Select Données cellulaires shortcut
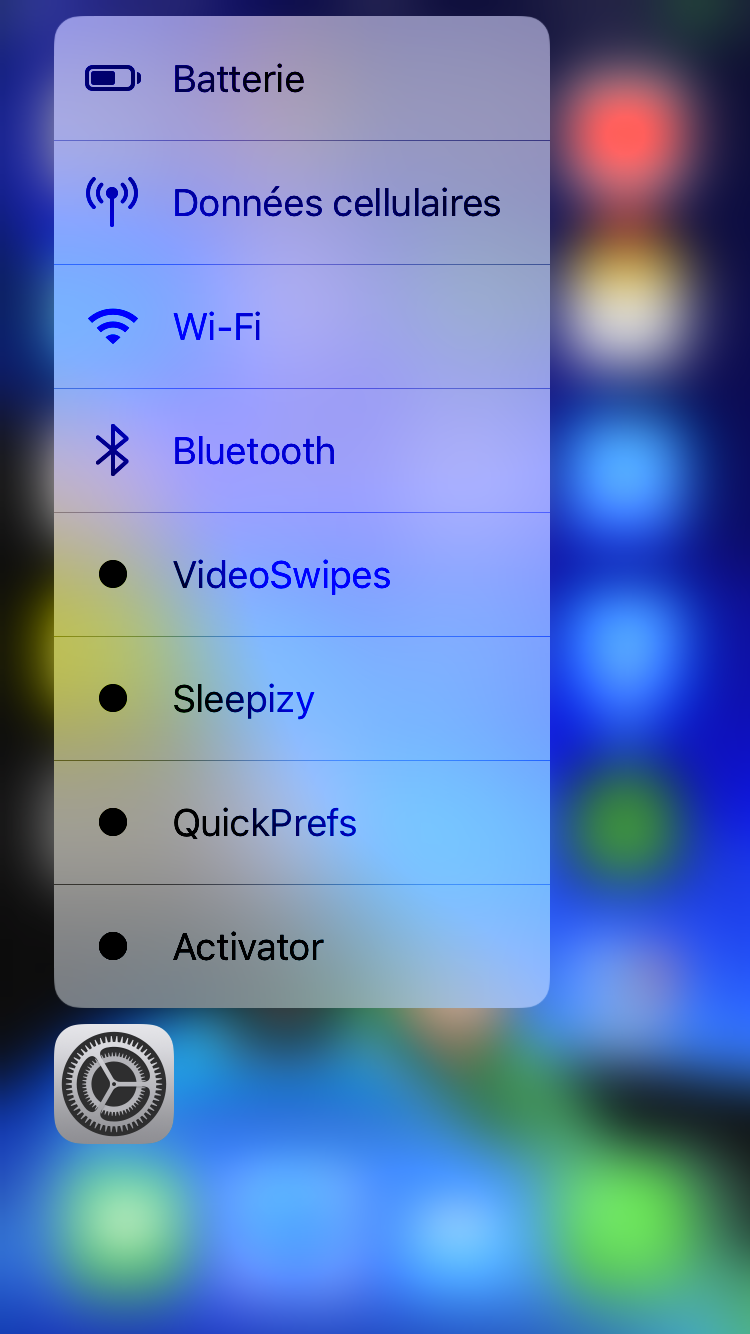 (x=300, y=203)
